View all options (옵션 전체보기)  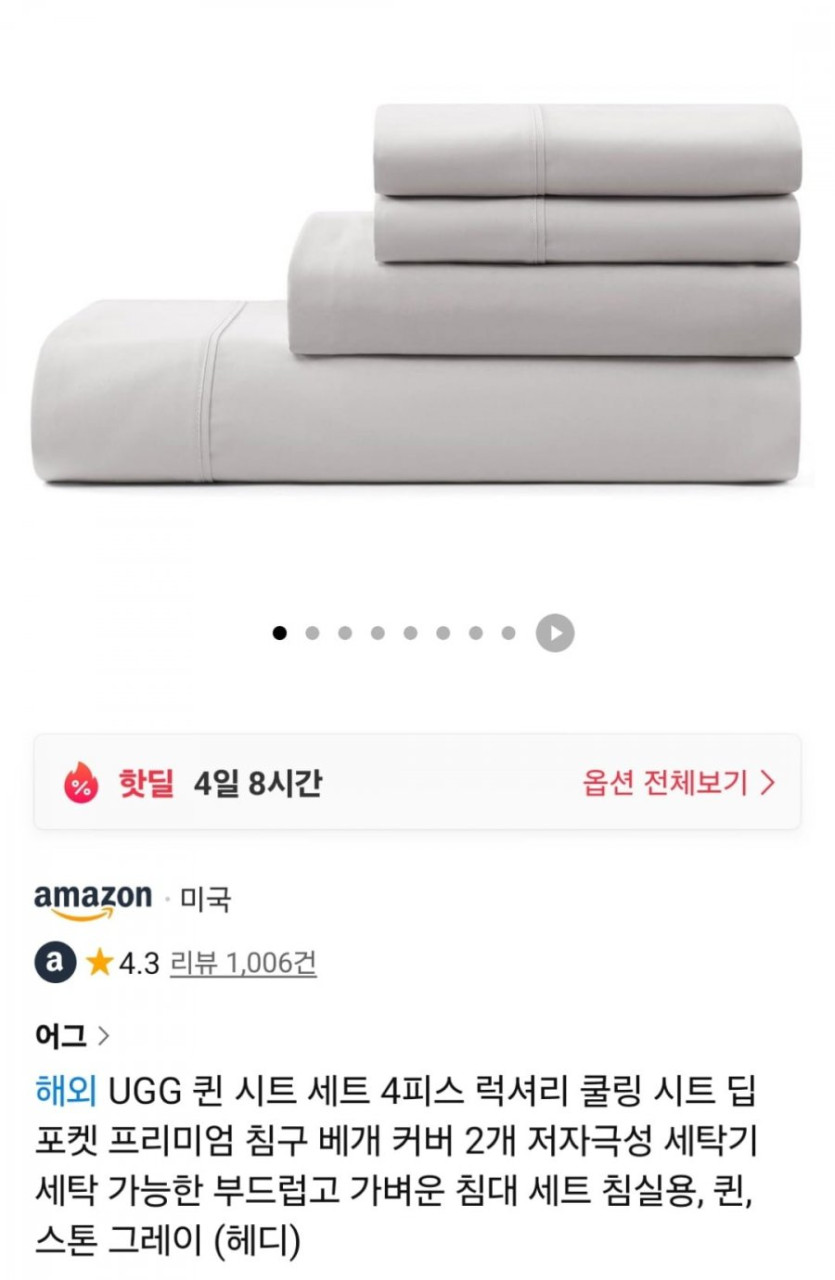679,783
